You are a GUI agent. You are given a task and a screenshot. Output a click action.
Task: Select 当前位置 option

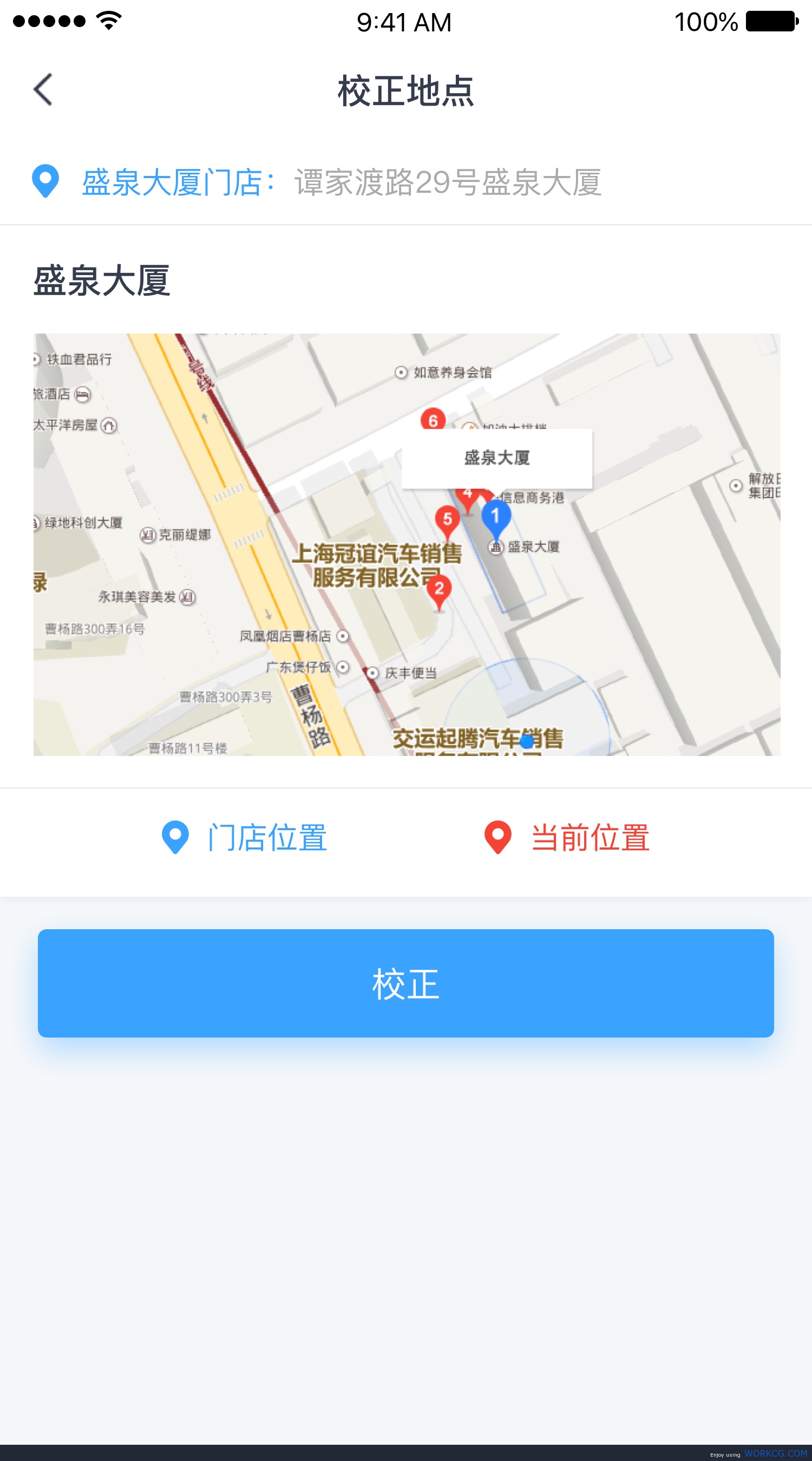click(566, 837)
